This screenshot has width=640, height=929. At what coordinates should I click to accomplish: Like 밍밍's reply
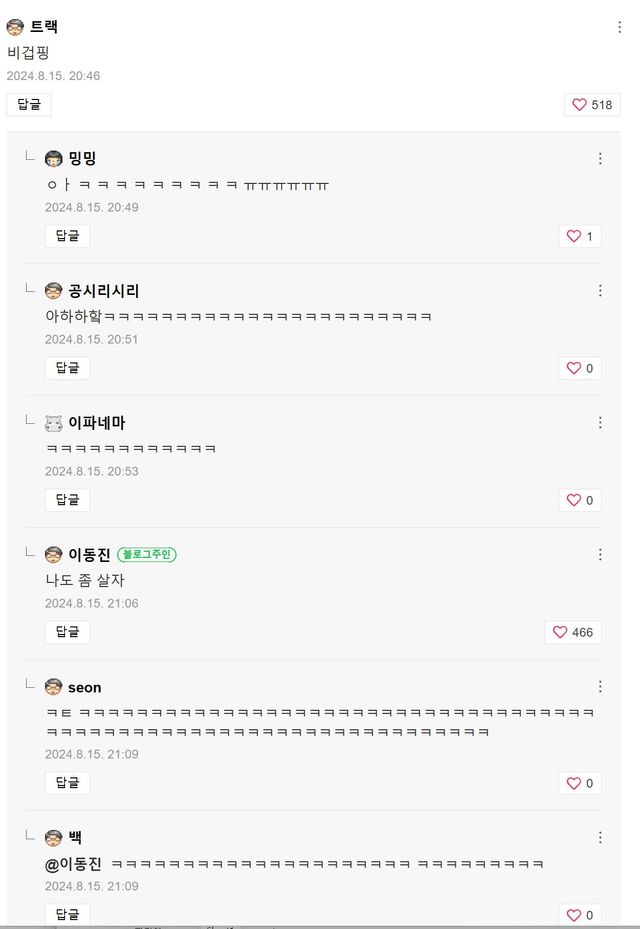(x=580, y=236)
